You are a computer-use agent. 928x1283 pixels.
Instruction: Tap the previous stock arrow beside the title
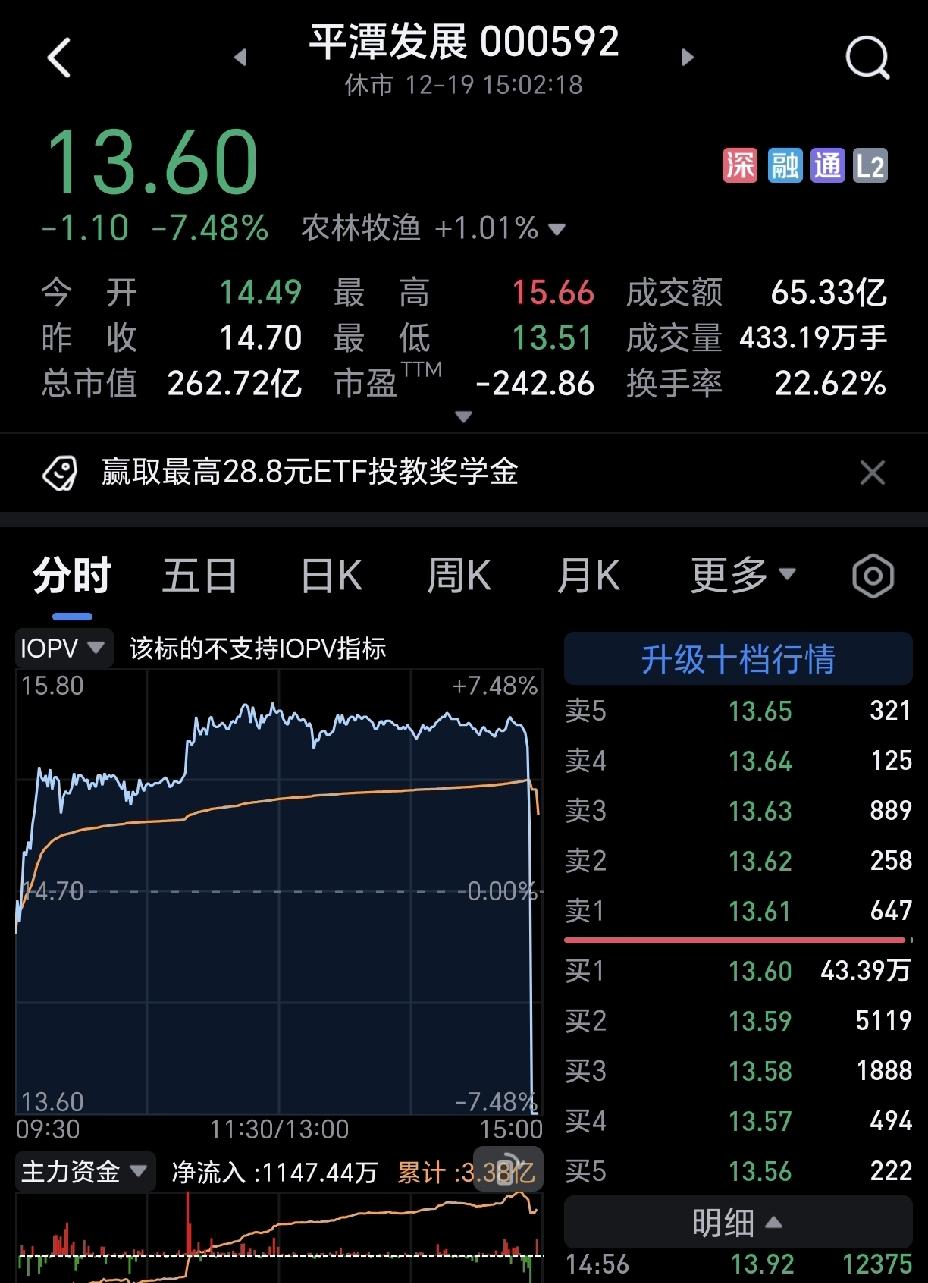pos(240,57)
